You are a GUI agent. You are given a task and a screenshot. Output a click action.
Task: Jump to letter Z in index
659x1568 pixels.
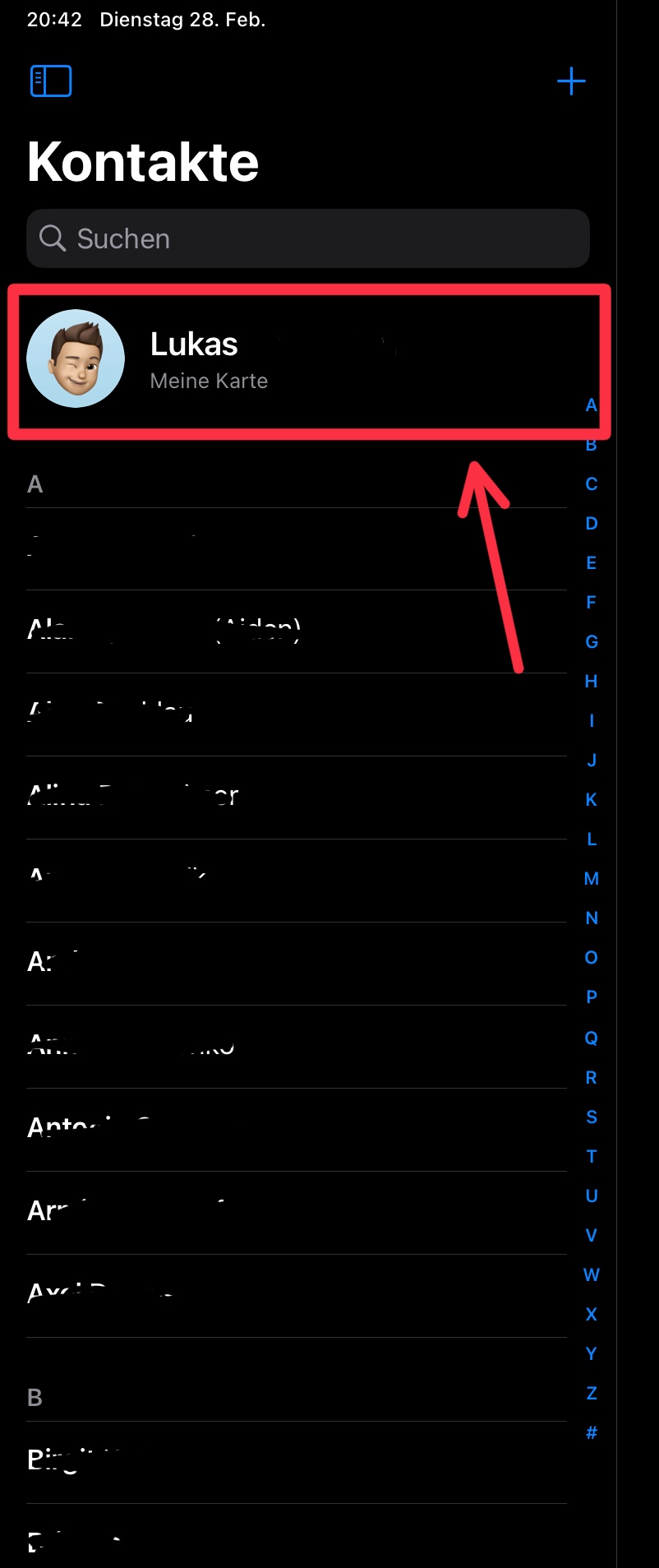(x=591, y=1393)
